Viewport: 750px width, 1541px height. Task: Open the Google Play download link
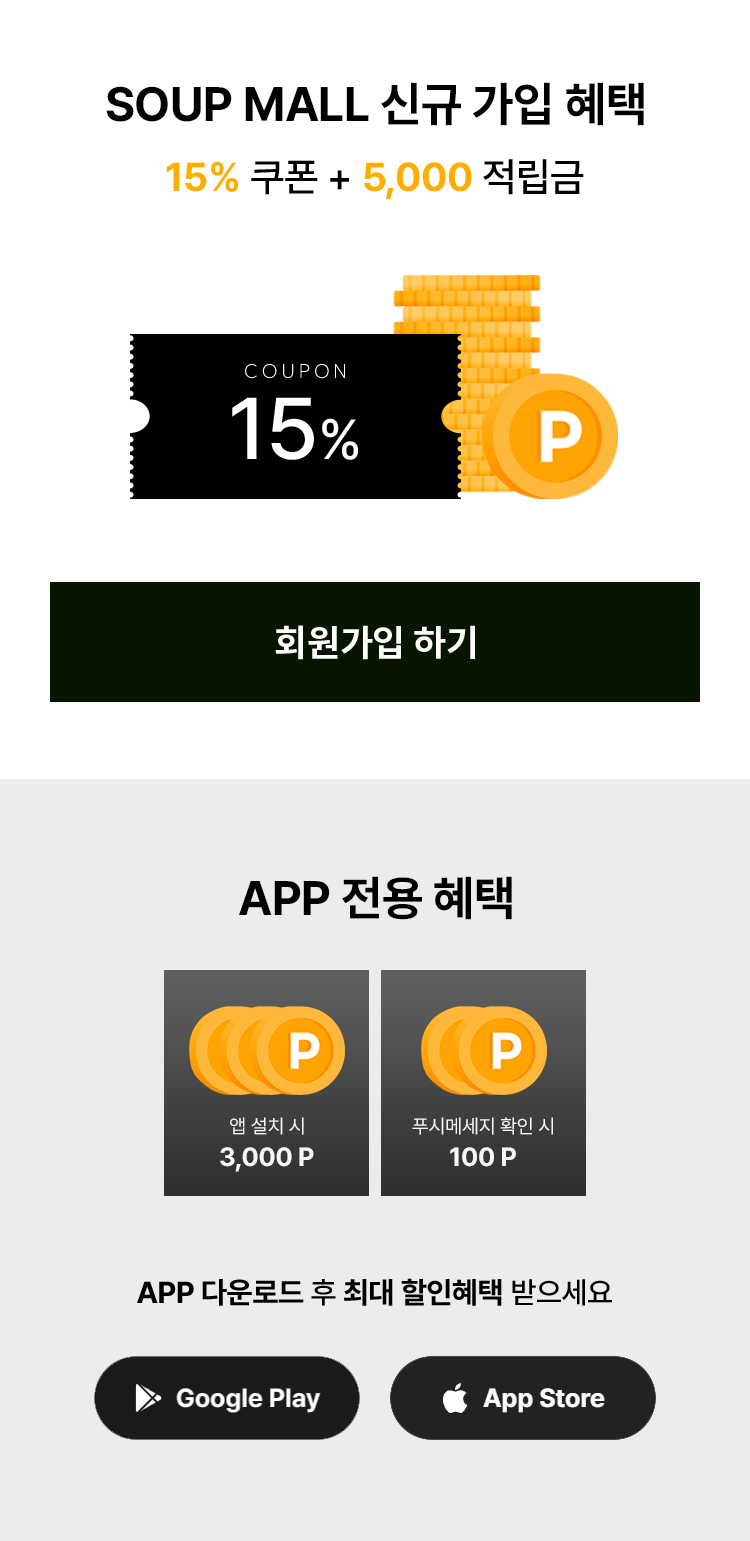click(227, 1398)
